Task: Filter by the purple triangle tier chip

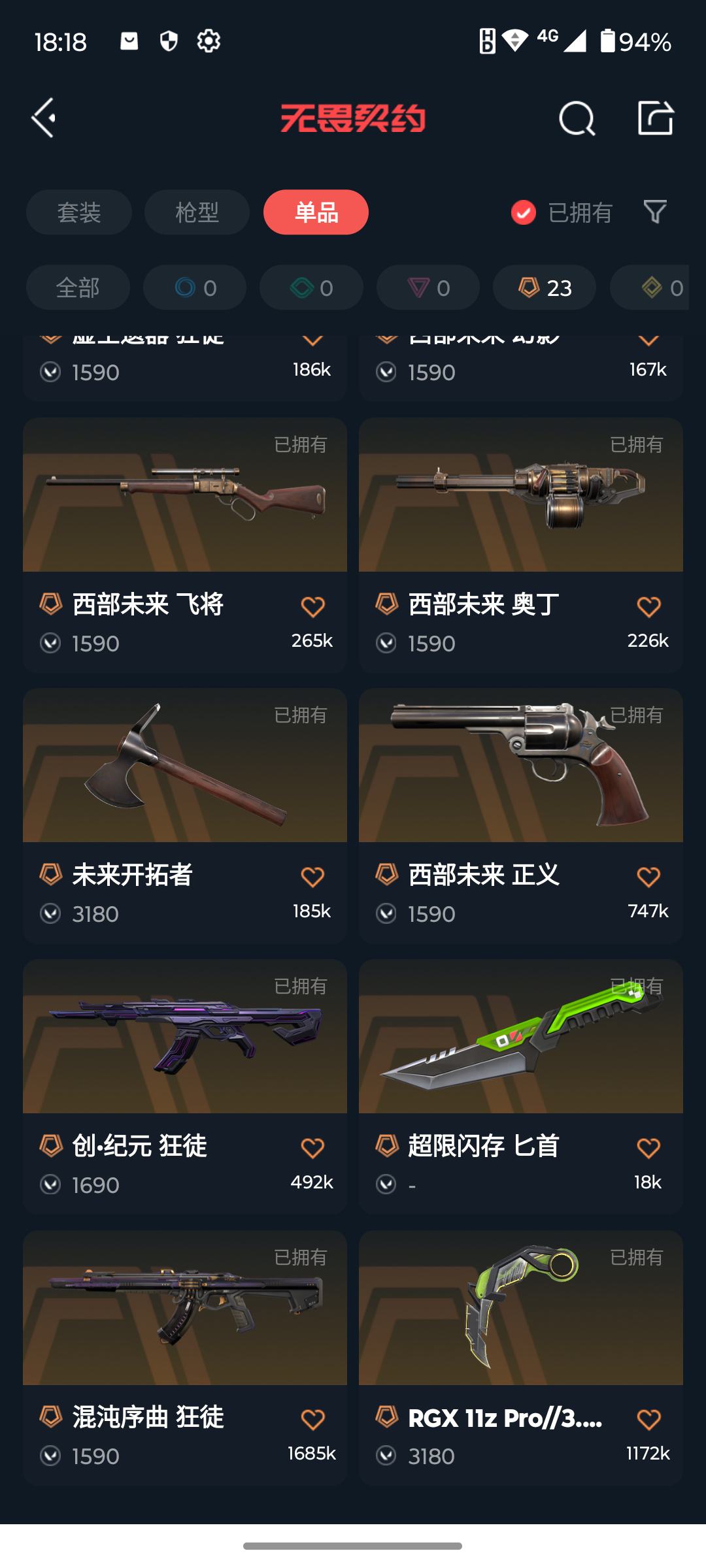Action: (x=428, y=287)
